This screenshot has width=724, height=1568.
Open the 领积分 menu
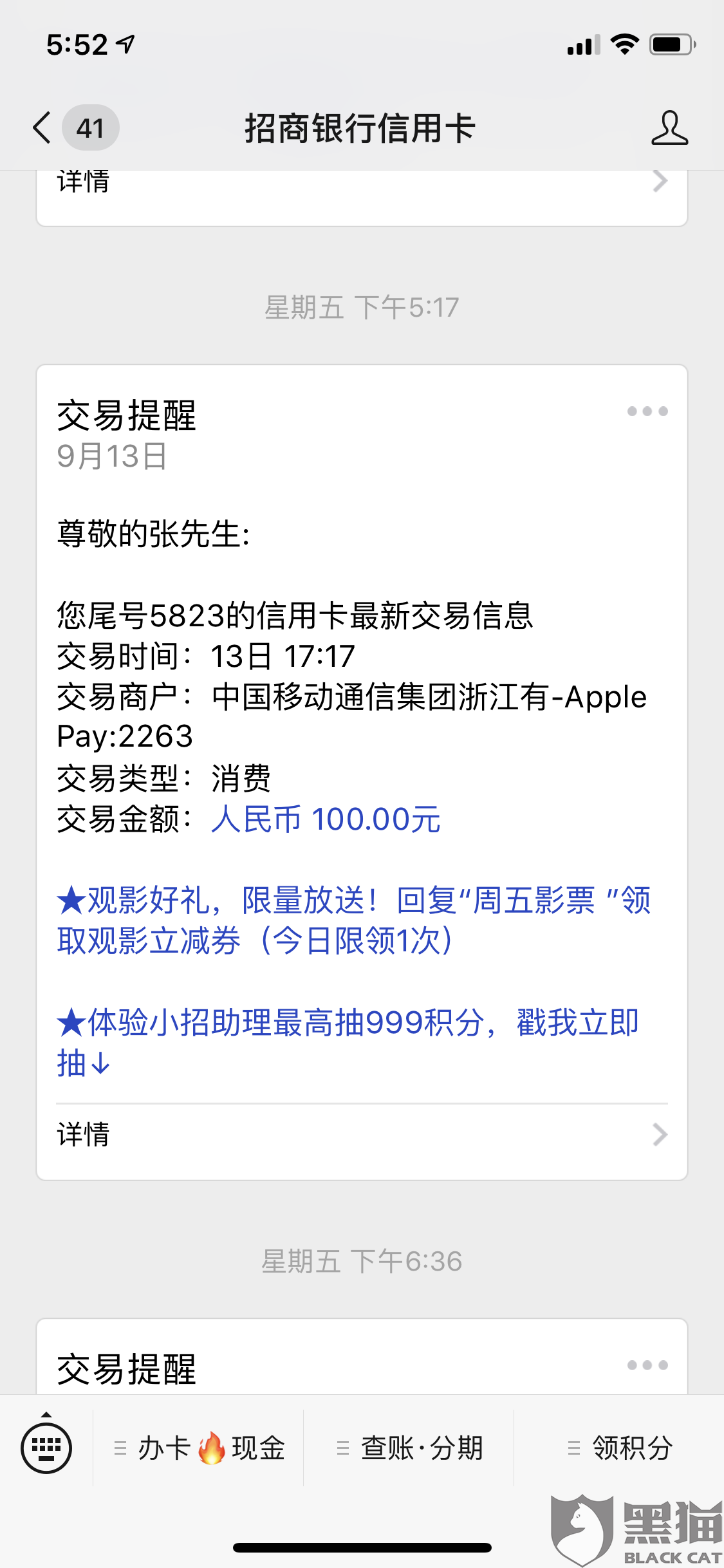(619, 1448)
